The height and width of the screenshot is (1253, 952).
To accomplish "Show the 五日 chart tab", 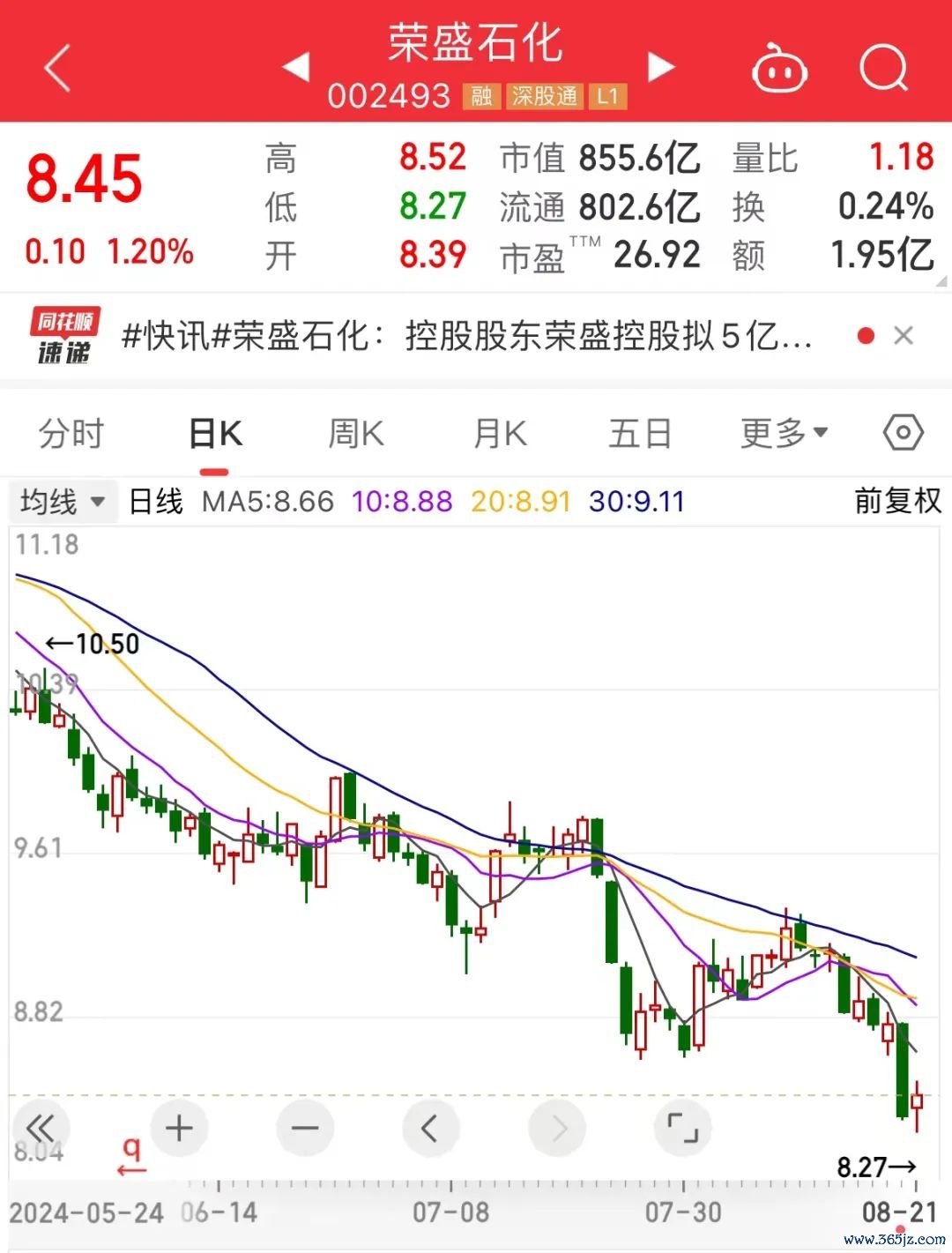I will pyautogui.click(x=640, y=434).
